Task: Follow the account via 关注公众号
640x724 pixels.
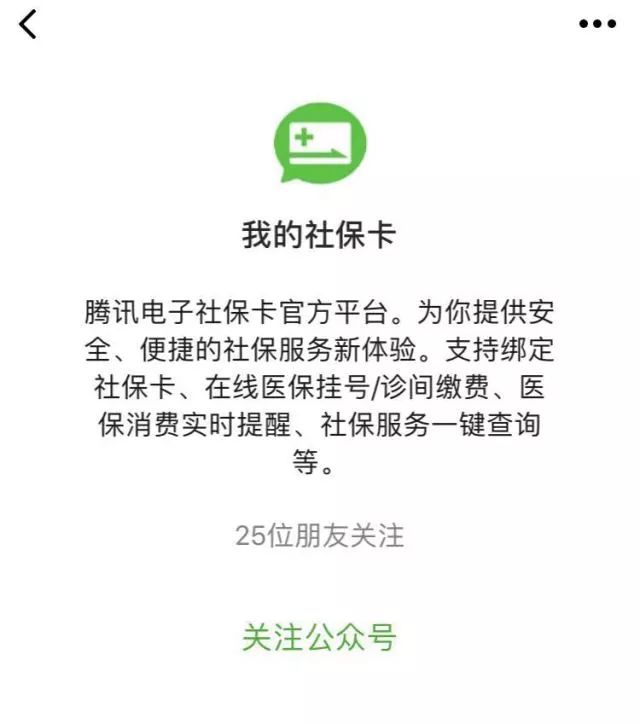Action: pyautogui.click(x=319, y=636)
